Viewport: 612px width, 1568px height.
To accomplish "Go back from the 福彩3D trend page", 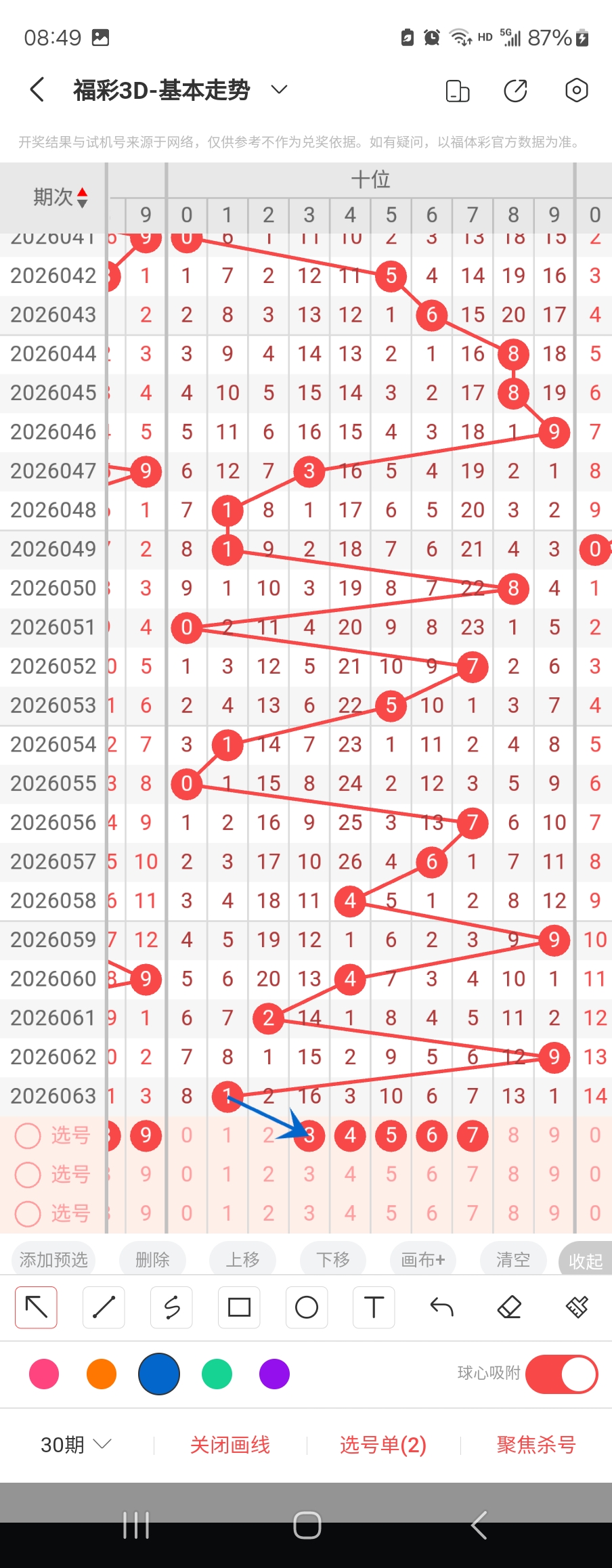I will coord(37,89).
